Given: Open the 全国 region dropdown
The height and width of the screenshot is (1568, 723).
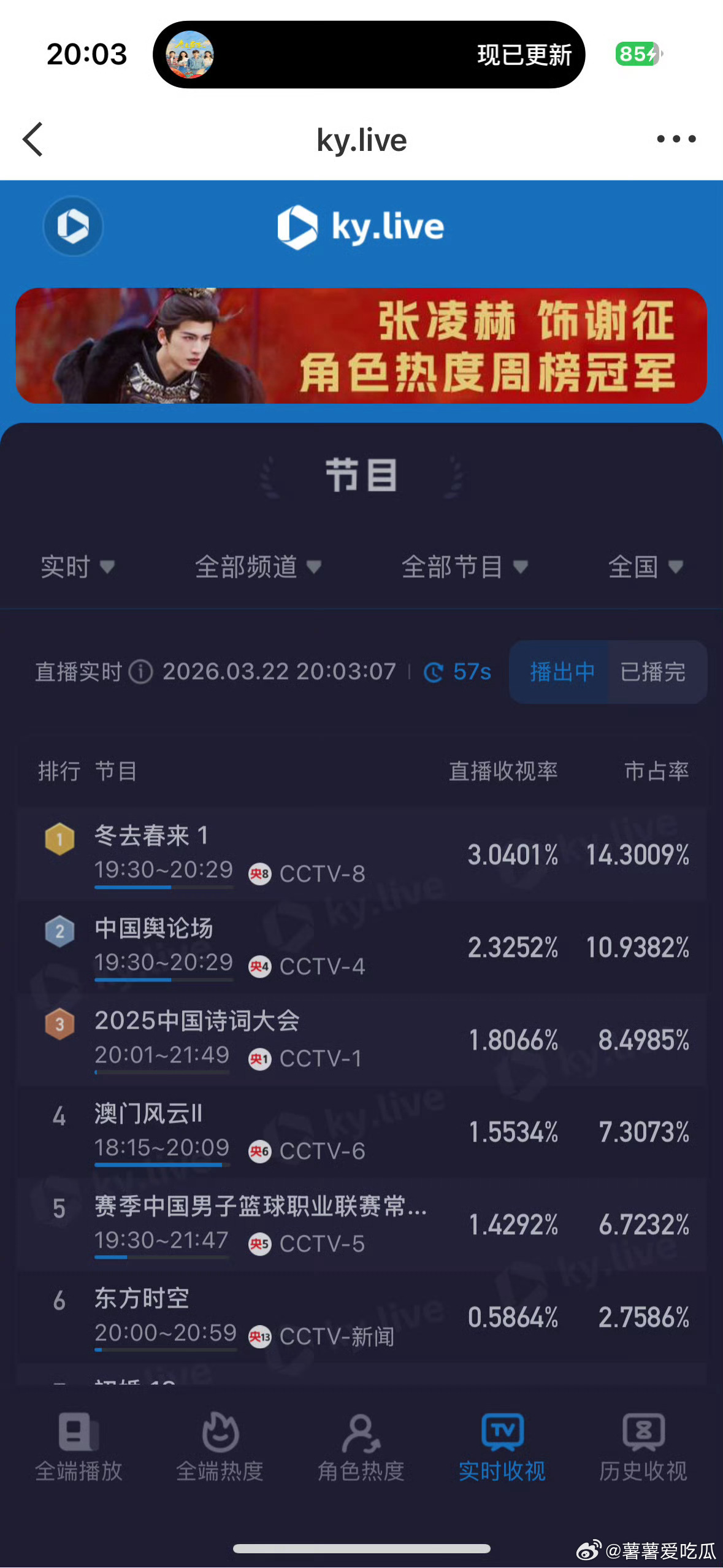Looking at the screenshot, I should pos(645,567).
